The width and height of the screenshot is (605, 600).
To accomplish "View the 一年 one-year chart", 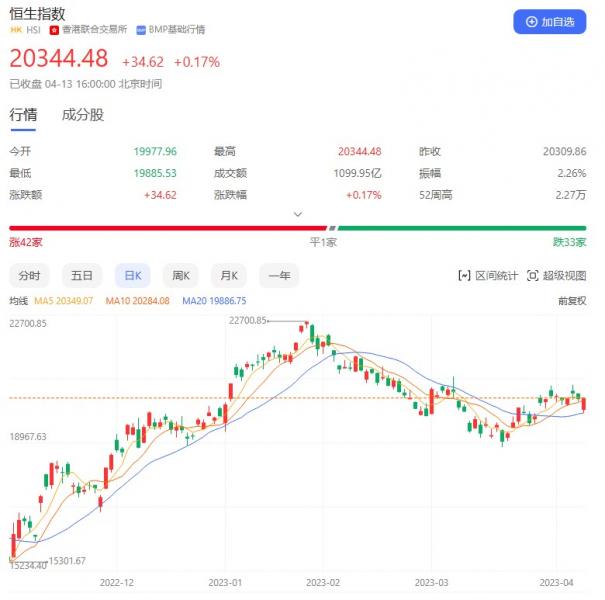I will pyautogui.click(x=280, y=275).
